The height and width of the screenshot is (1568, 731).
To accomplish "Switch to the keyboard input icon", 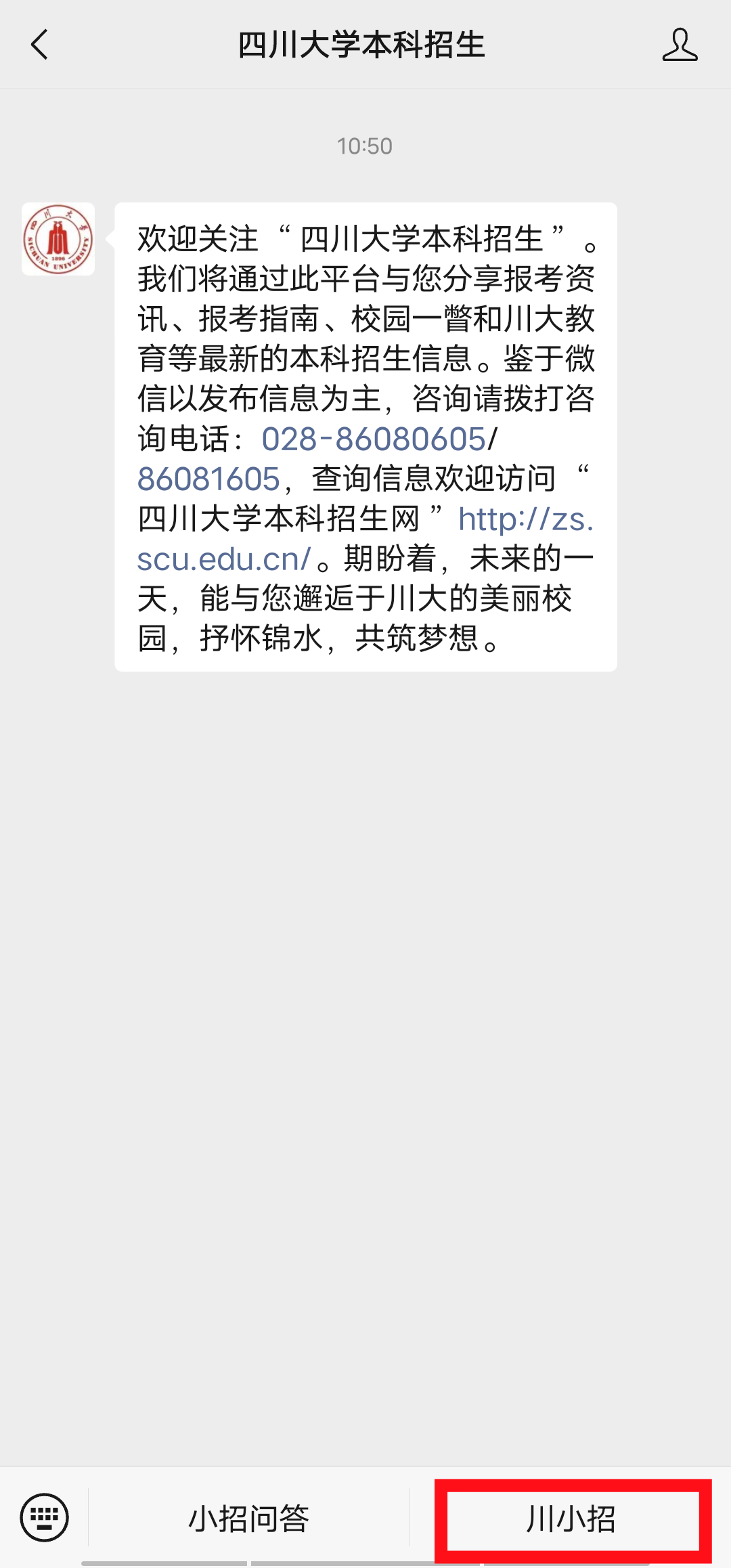I will (45, 1517).
